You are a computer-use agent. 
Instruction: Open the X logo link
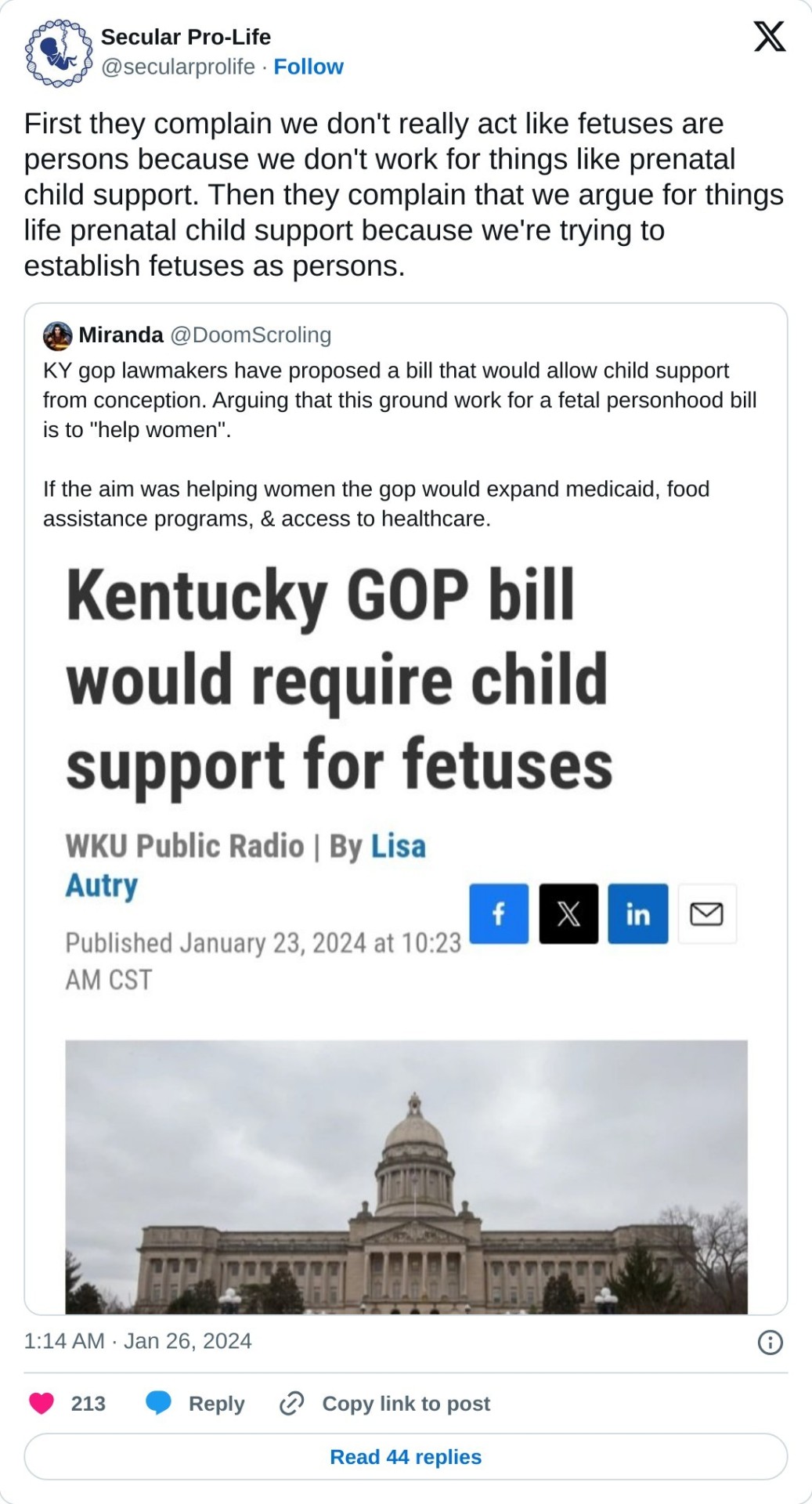point(769,37)
